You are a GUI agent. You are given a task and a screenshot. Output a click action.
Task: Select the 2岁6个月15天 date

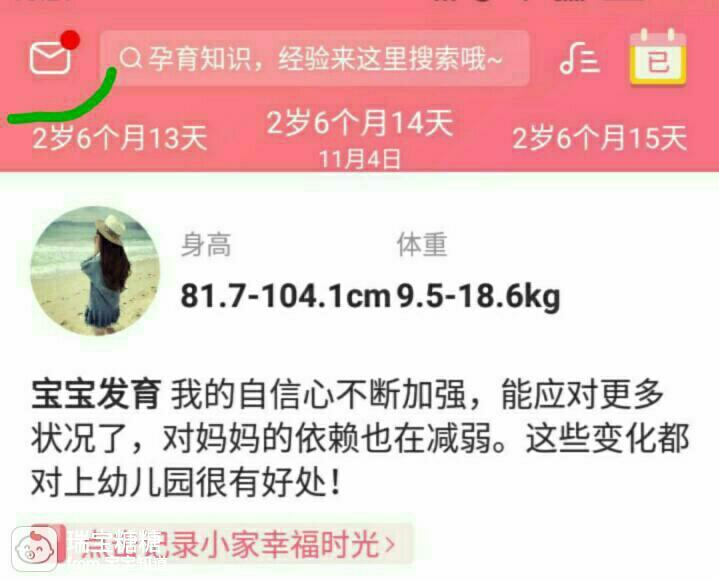tap(600, 138)
